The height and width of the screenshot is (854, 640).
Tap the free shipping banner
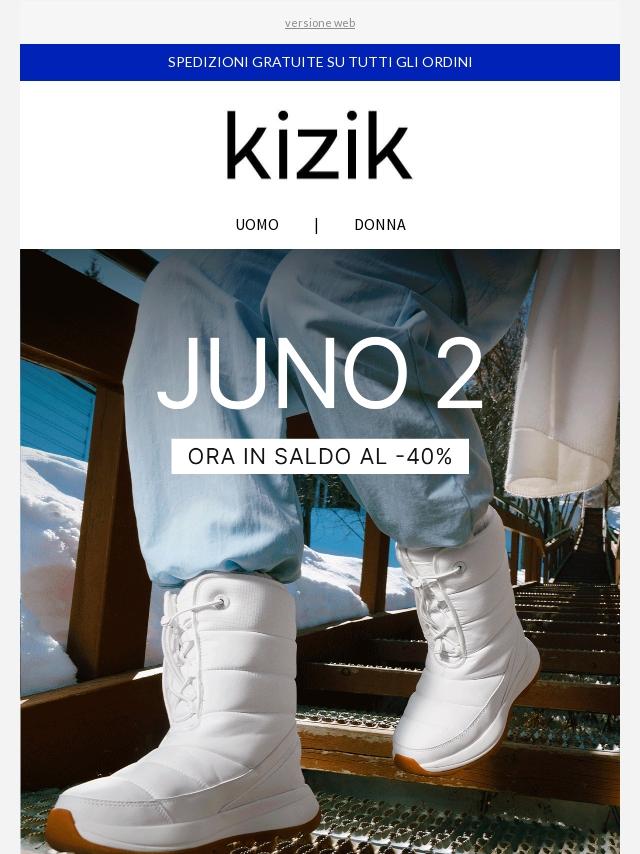point(320,62)
